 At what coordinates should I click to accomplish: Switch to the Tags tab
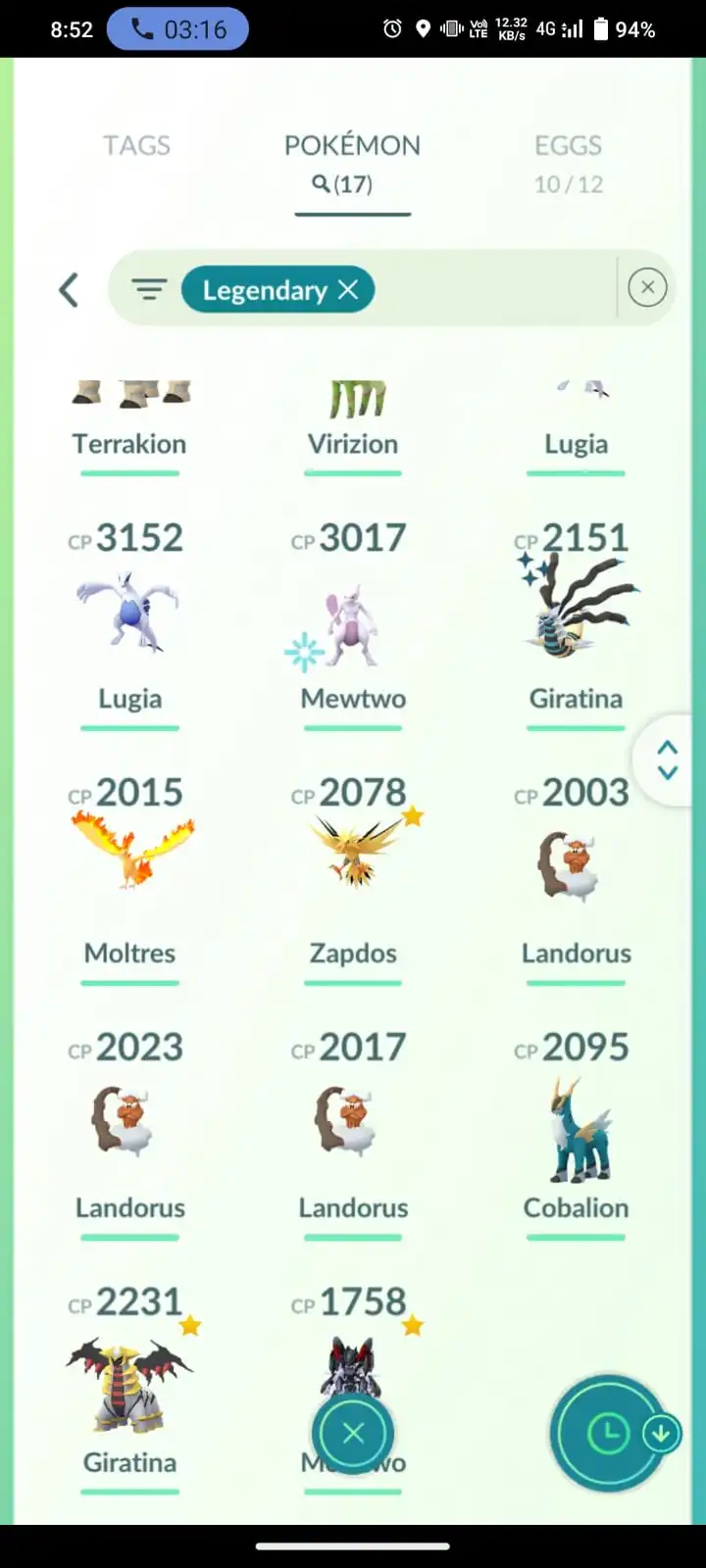pyautogui.click(x=137, y=146)
